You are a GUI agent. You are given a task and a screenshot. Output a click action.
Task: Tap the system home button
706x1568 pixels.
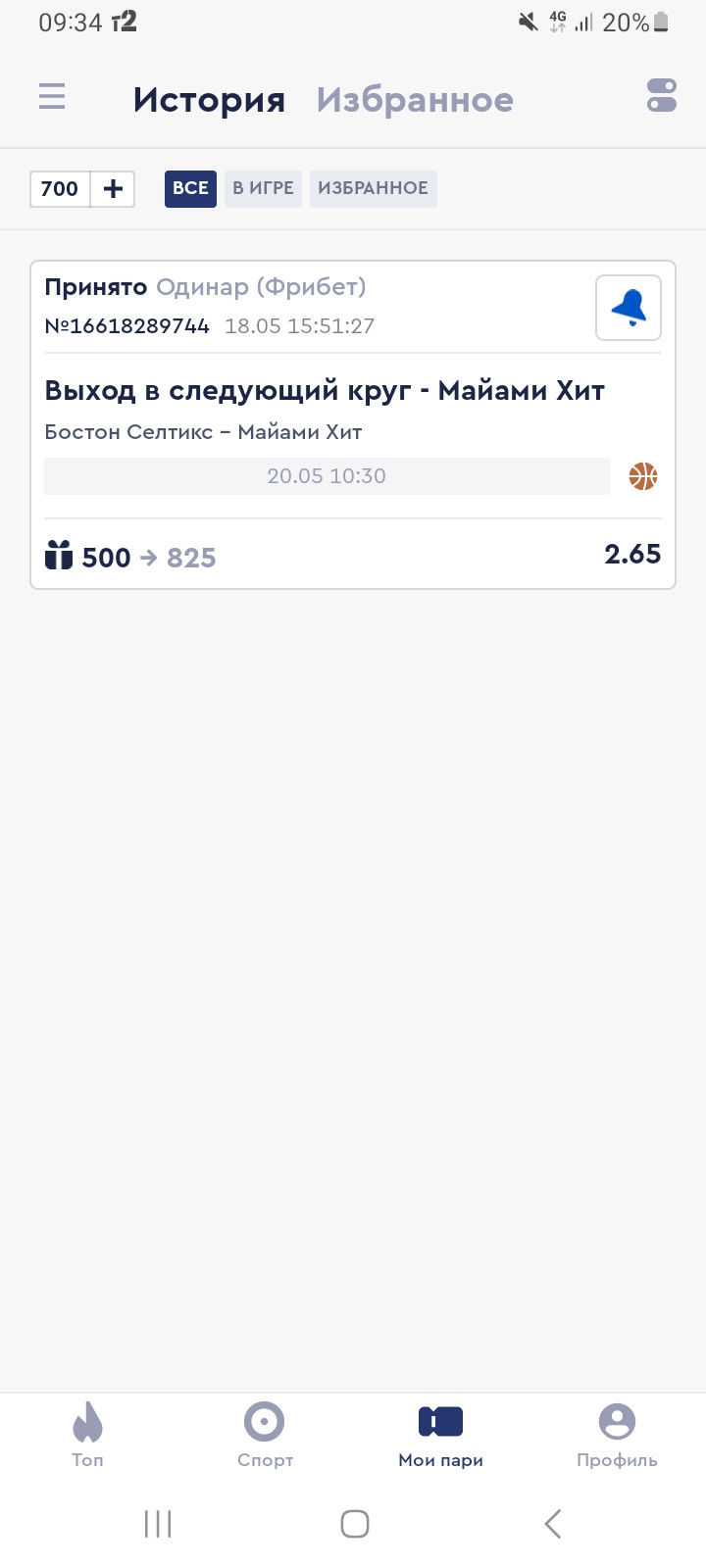(x=354, y=1524)
